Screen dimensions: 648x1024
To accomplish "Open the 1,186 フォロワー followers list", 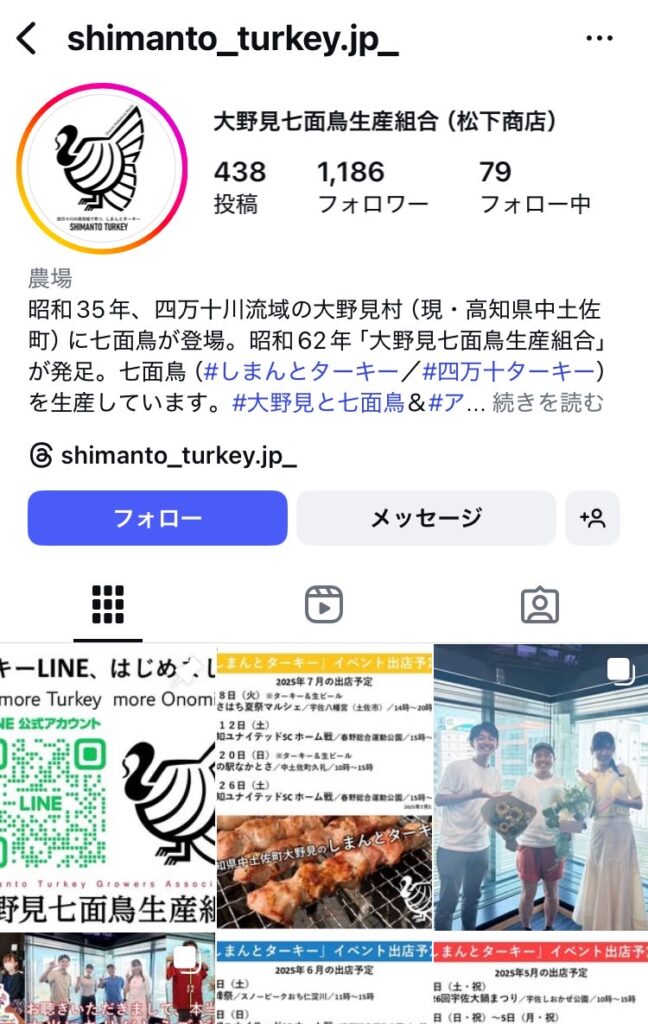I will pyautogui.click(x=371, y=187).
